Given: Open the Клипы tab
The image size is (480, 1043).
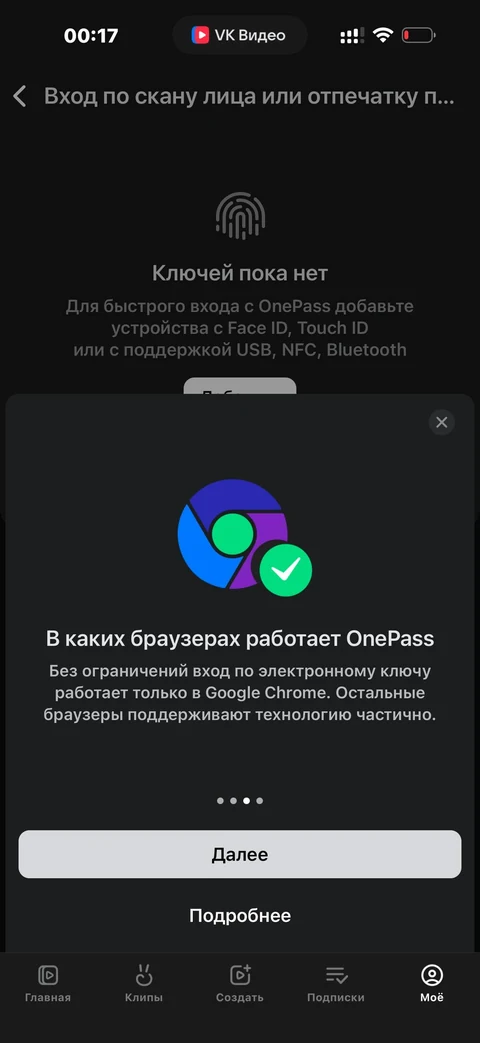Looking at the screenshot, I should [144, 984].
